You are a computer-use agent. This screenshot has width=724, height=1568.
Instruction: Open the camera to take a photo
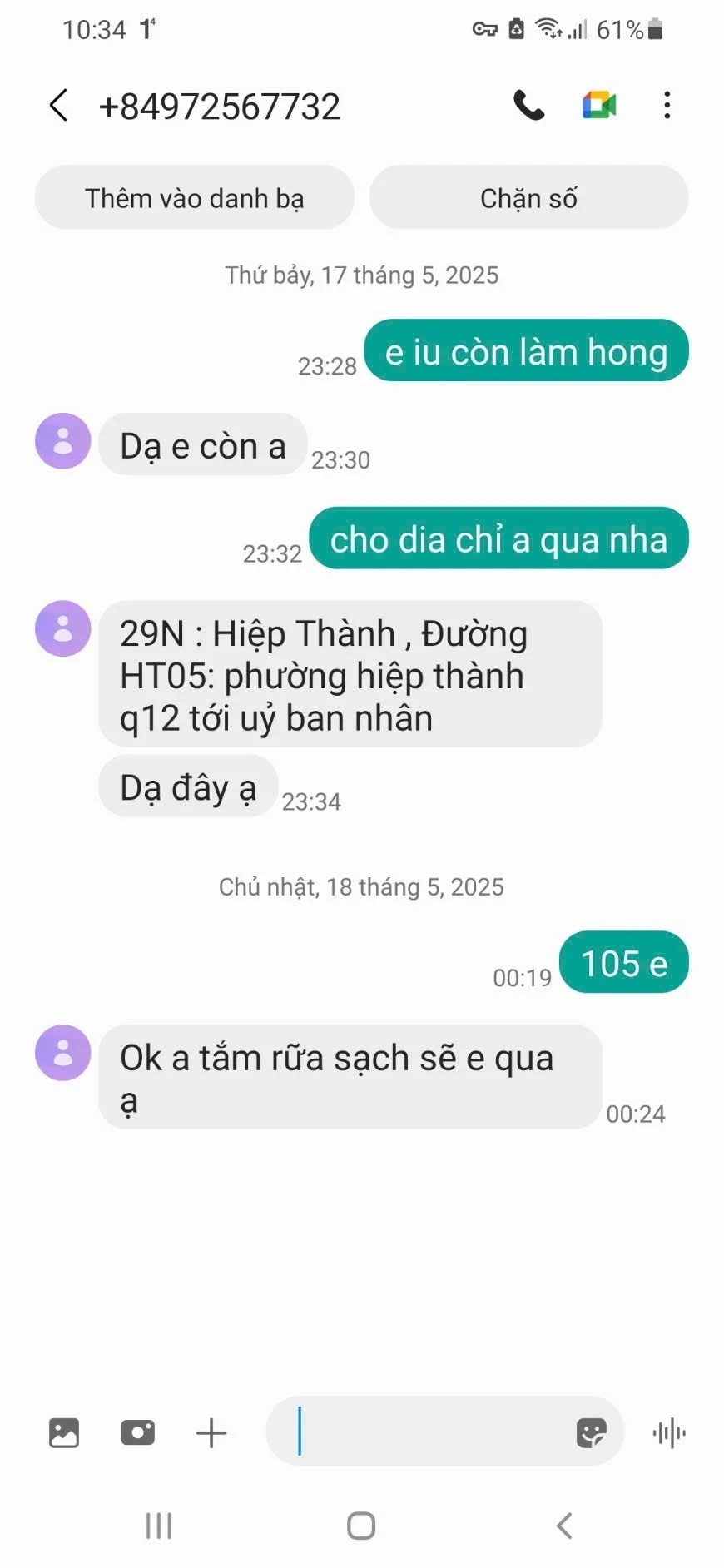[137, 1433]
